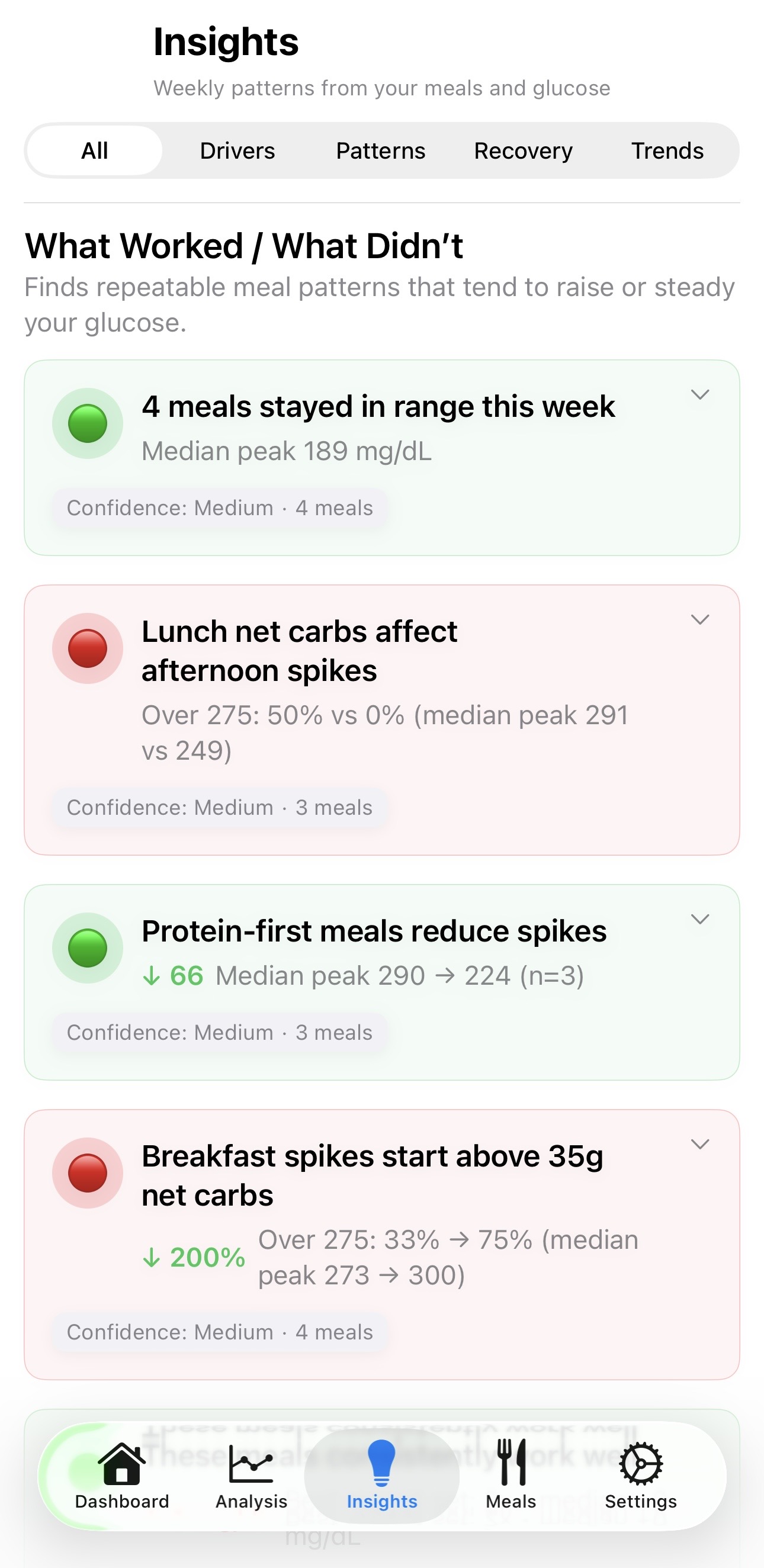
Task: Tap the green dot beside protein-first insight
Action: (x=88, y=948)
